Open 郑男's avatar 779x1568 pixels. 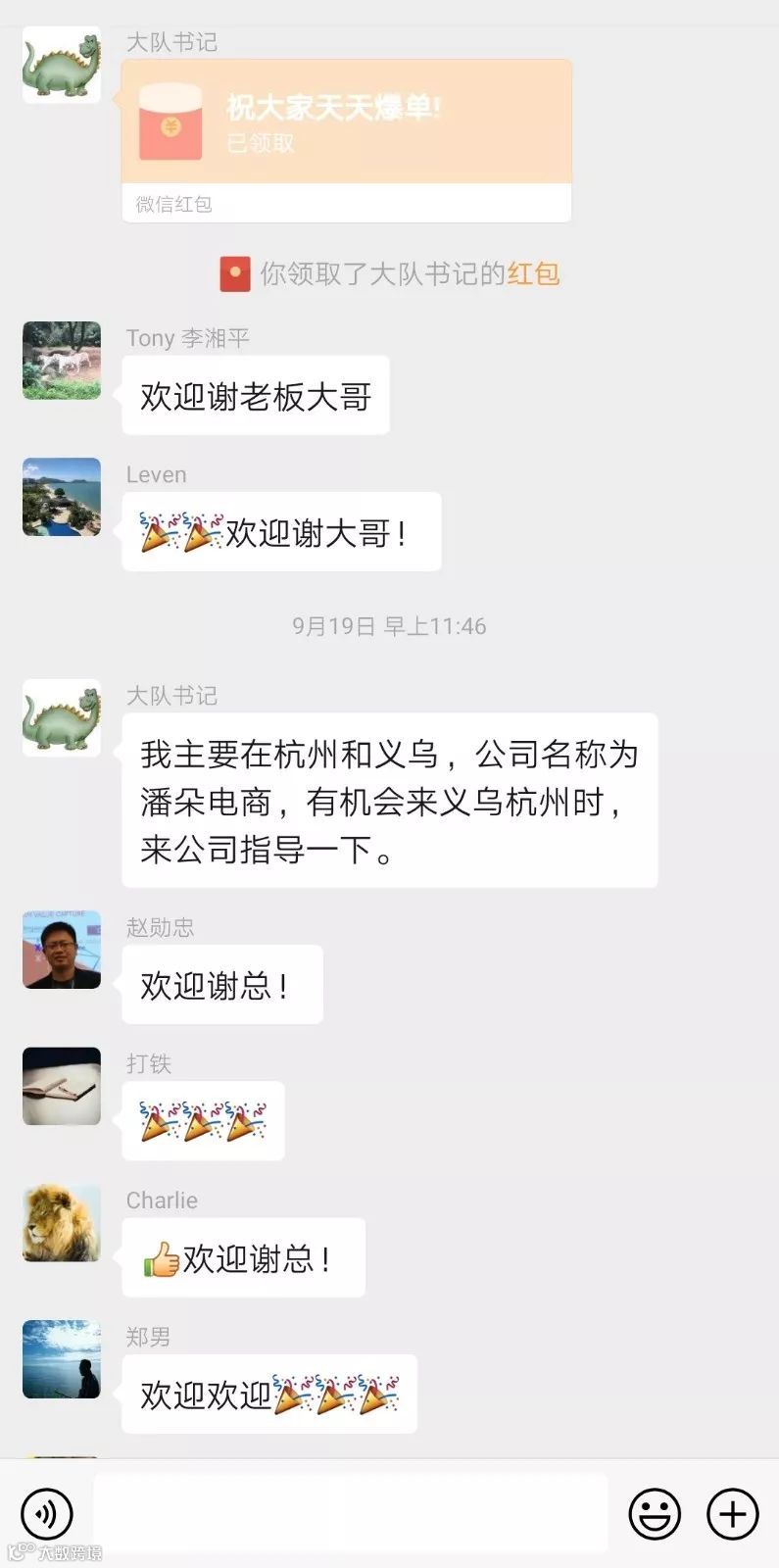coord(61,1358)
